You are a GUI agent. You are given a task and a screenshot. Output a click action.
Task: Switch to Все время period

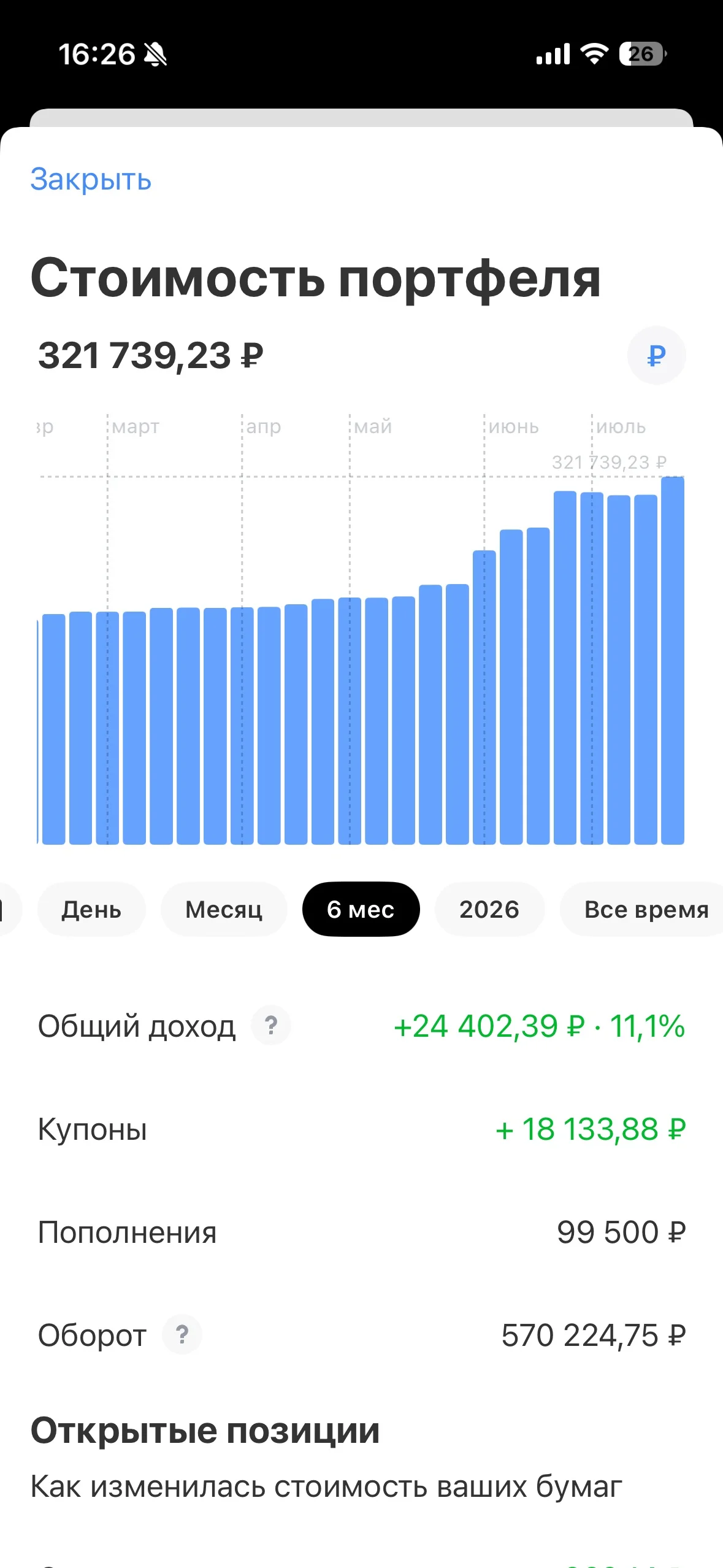click(643, 909)
